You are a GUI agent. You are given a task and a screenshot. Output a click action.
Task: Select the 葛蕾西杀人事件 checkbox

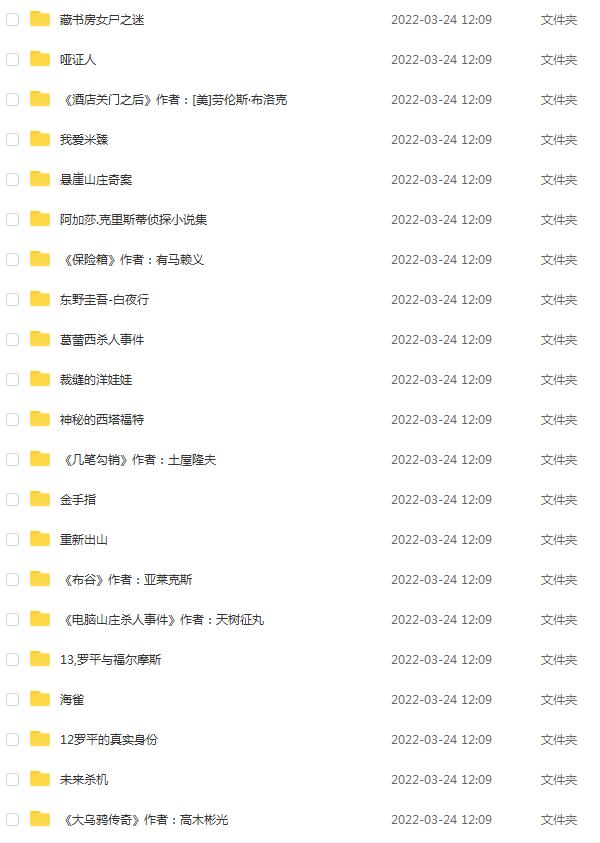12,339
